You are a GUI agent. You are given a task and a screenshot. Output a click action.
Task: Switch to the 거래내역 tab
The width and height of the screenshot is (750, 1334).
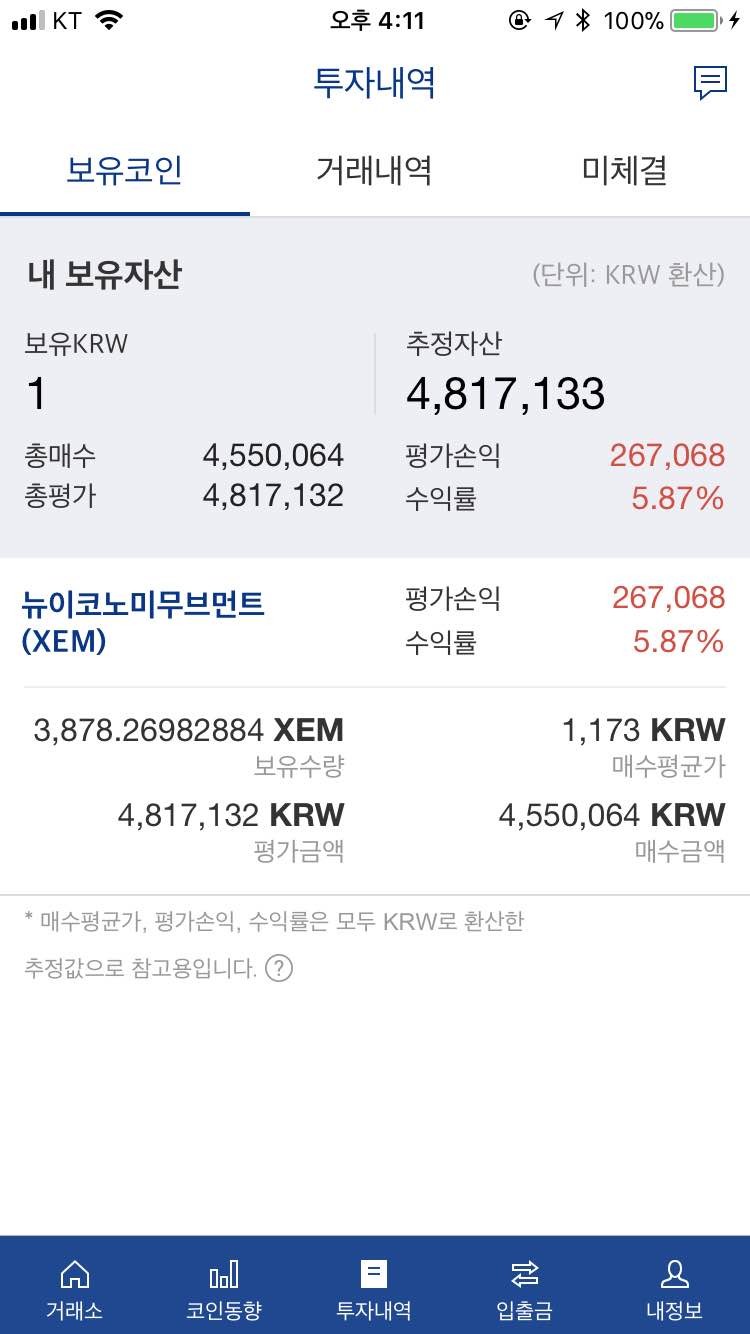point(374,170)
